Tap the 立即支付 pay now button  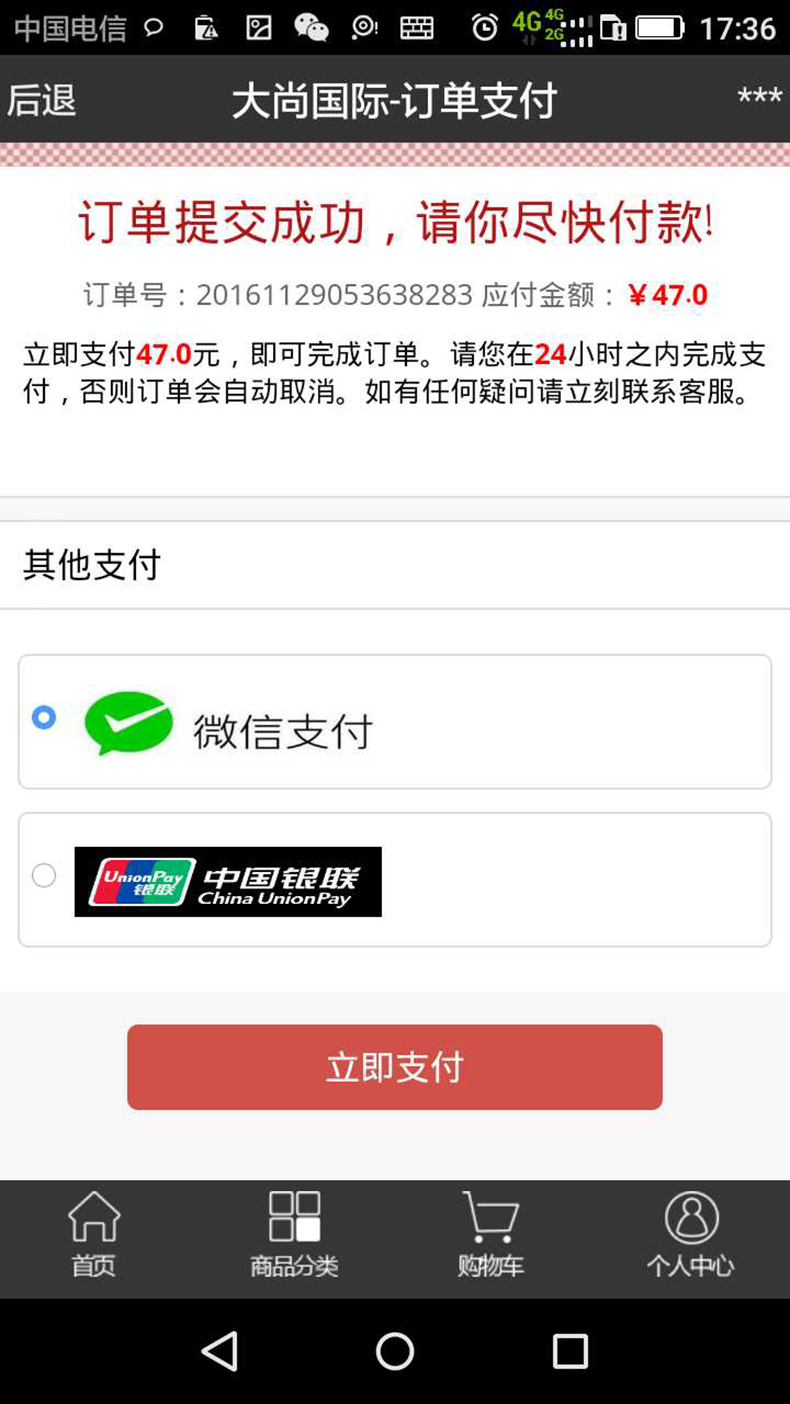click(394, 1067)
